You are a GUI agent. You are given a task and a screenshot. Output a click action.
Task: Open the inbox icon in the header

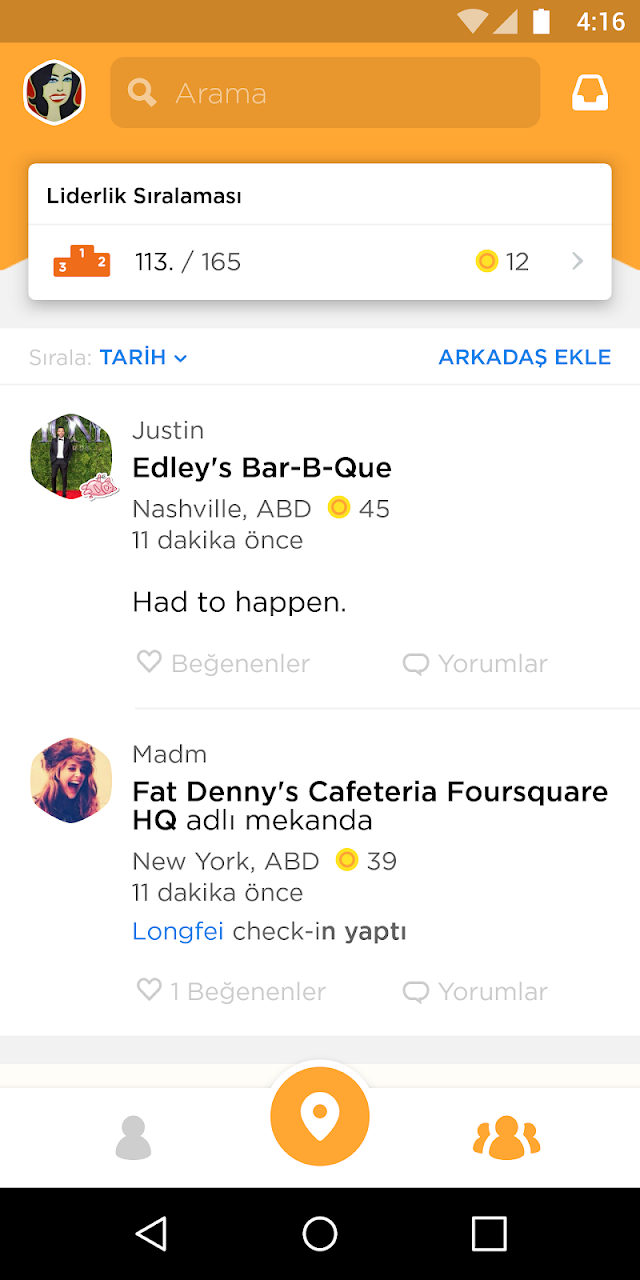[590, 93]
